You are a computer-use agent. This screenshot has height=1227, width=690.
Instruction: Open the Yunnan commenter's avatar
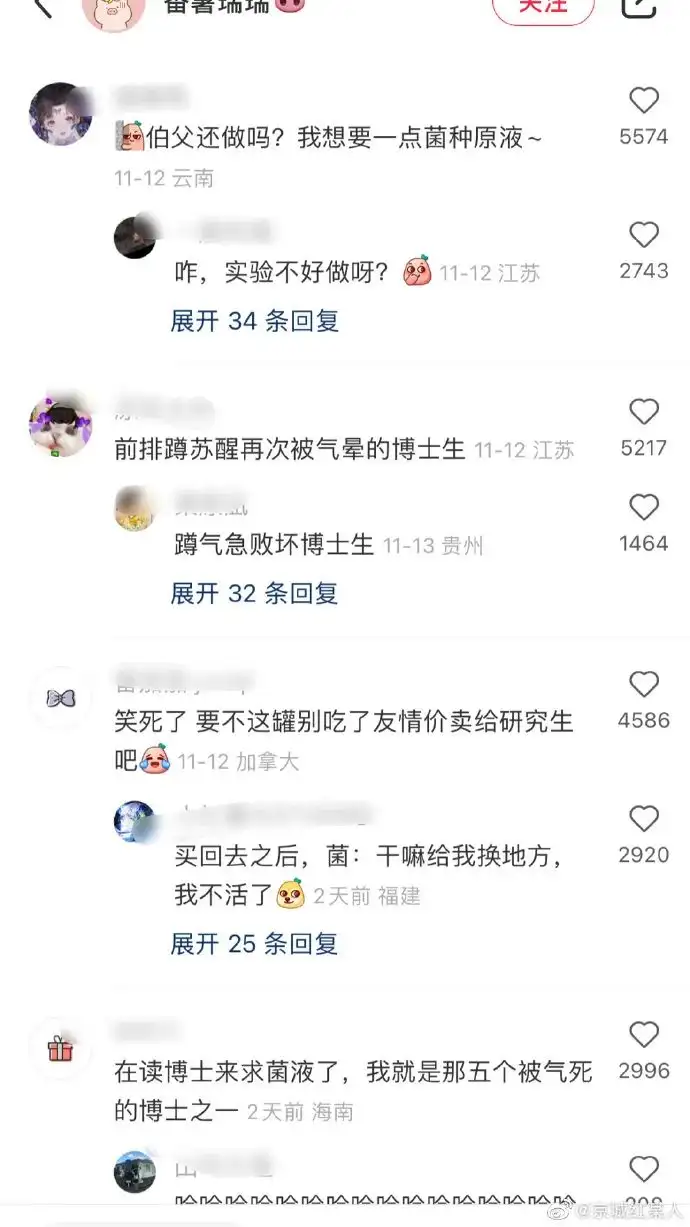pos(61,114)
